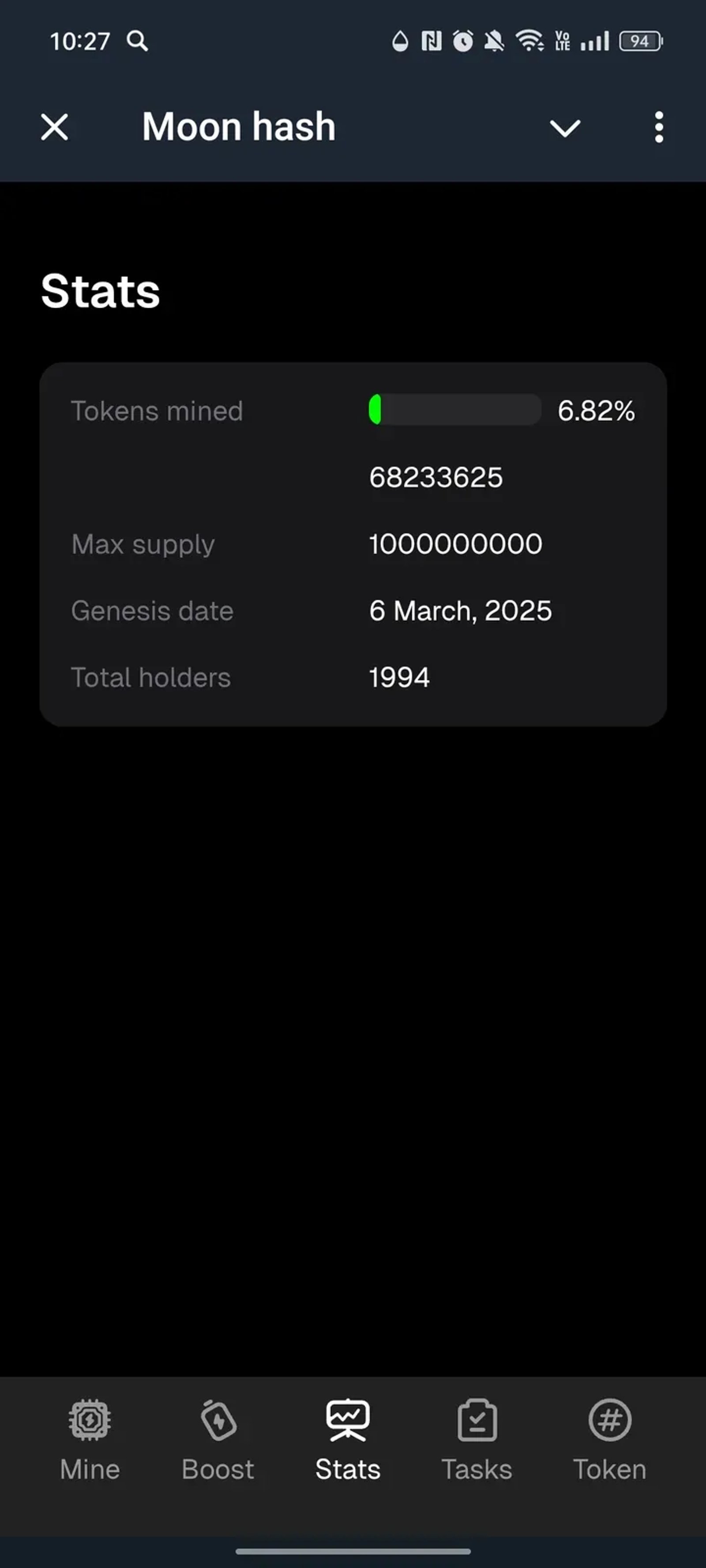Select the Total holders value 1994
This screenshot has height=1568, width=706.
[x=398, y=677]
